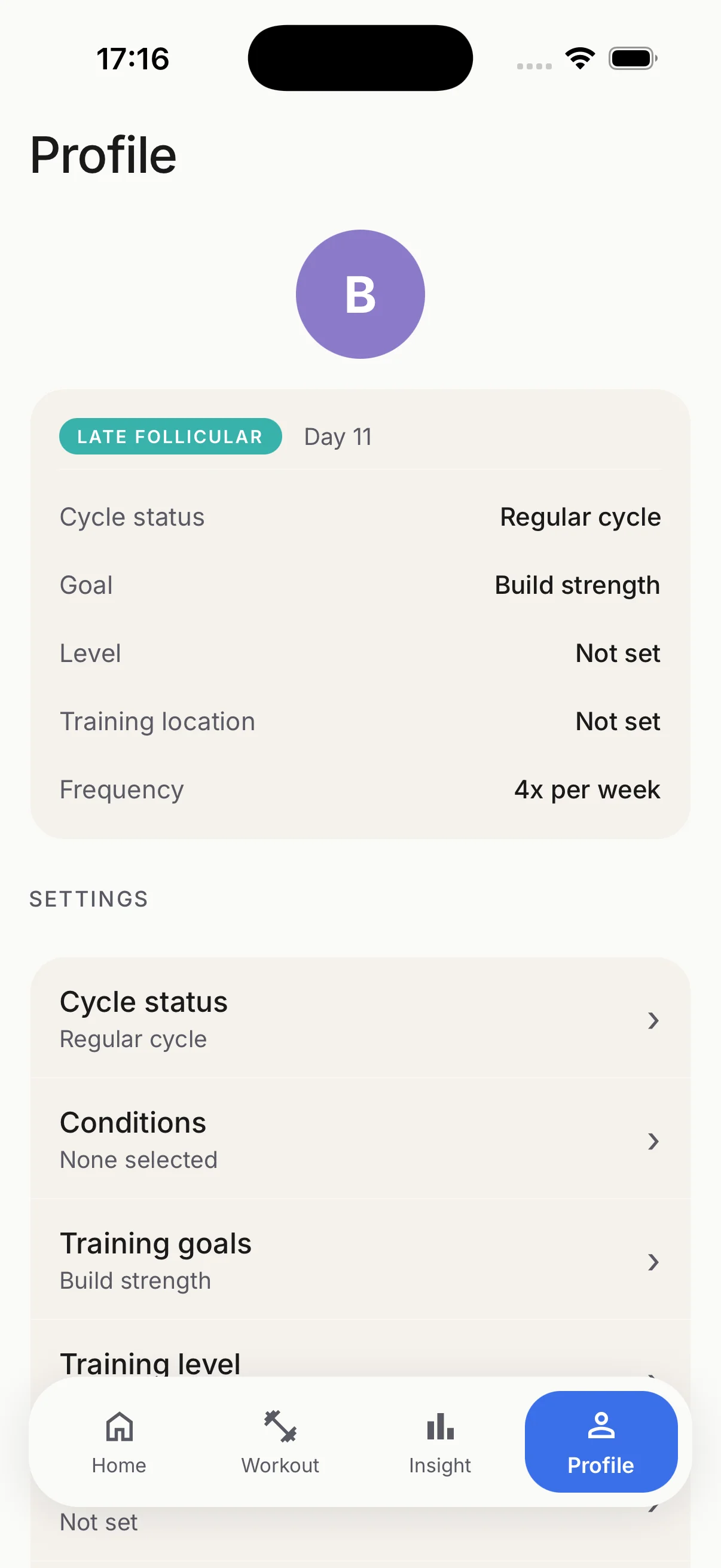Expand Training goals using the right chevron
Image resolution: width=721 pixels, height=1568 pixels.
click(x=653, y=1262)
